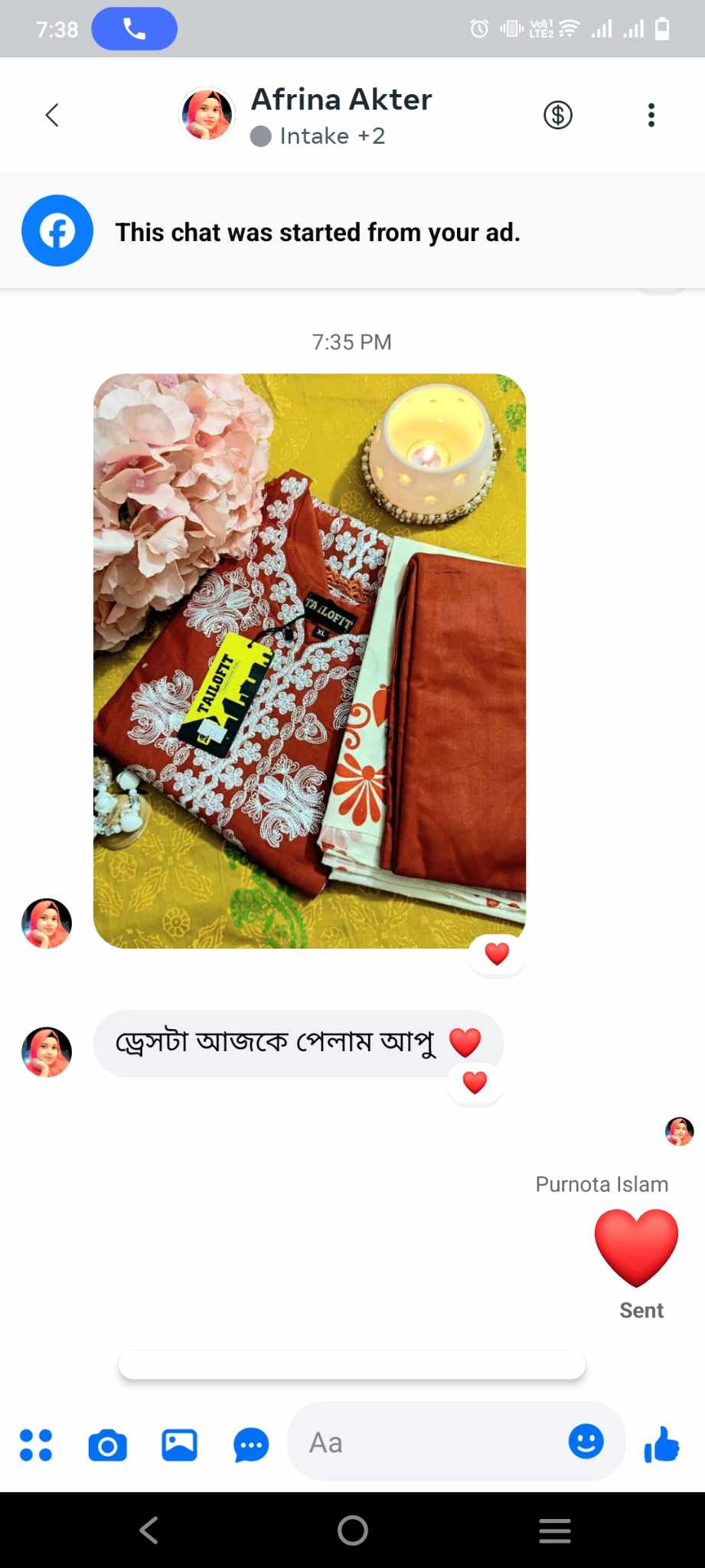Open the four-dot more actions menu

[x=36, y=1445]
